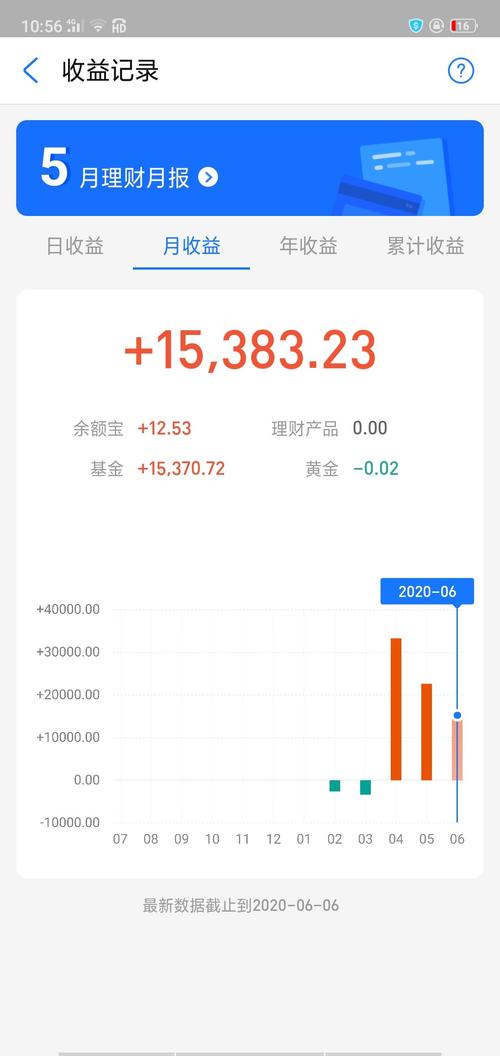Switch to the 年收益 tab

308,246
